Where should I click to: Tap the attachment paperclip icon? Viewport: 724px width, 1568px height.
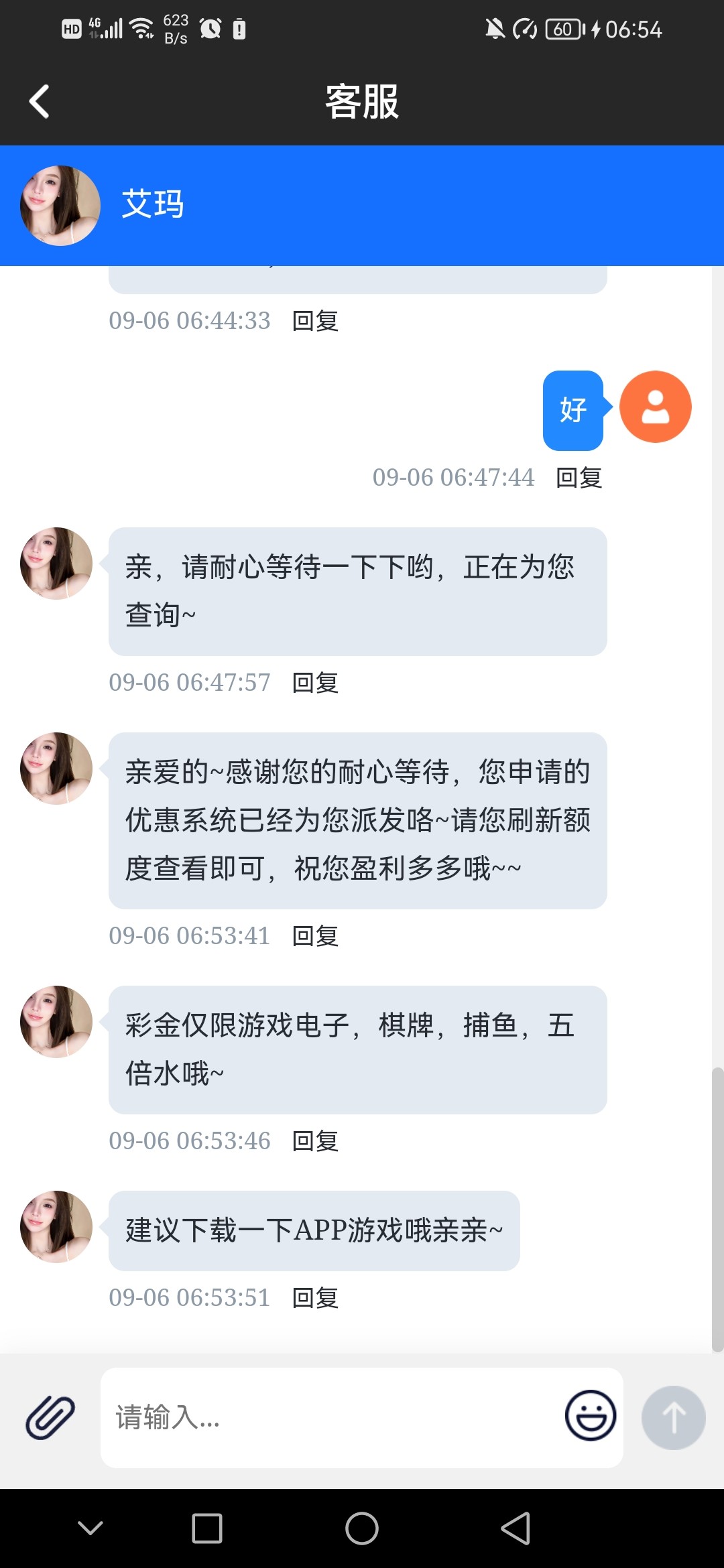(50, 1417)
